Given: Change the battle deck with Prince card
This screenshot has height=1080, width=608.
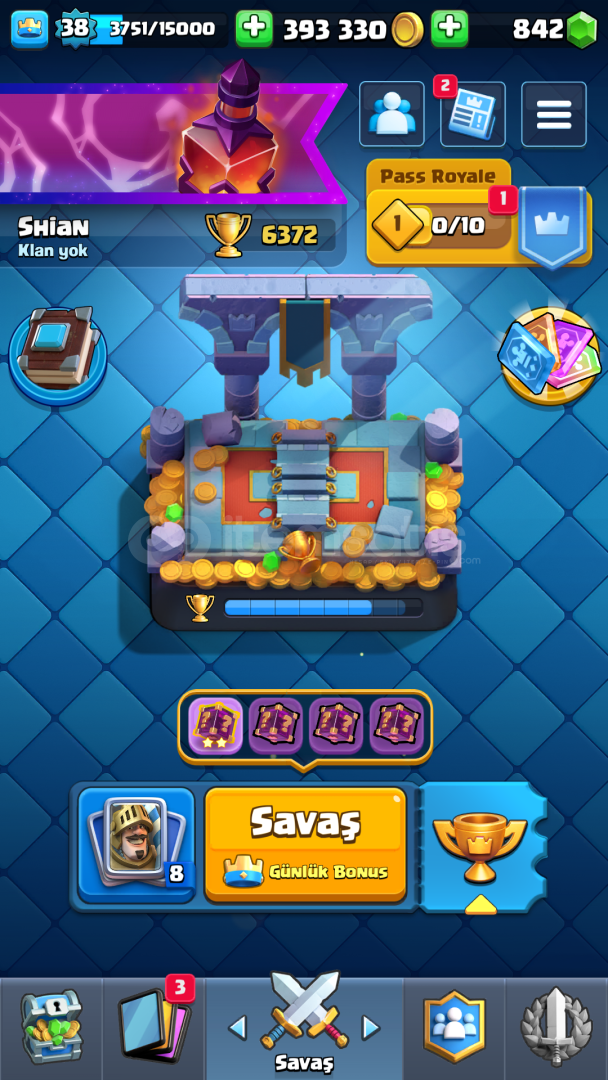Looking at the screenshot, I should [136, 844].
